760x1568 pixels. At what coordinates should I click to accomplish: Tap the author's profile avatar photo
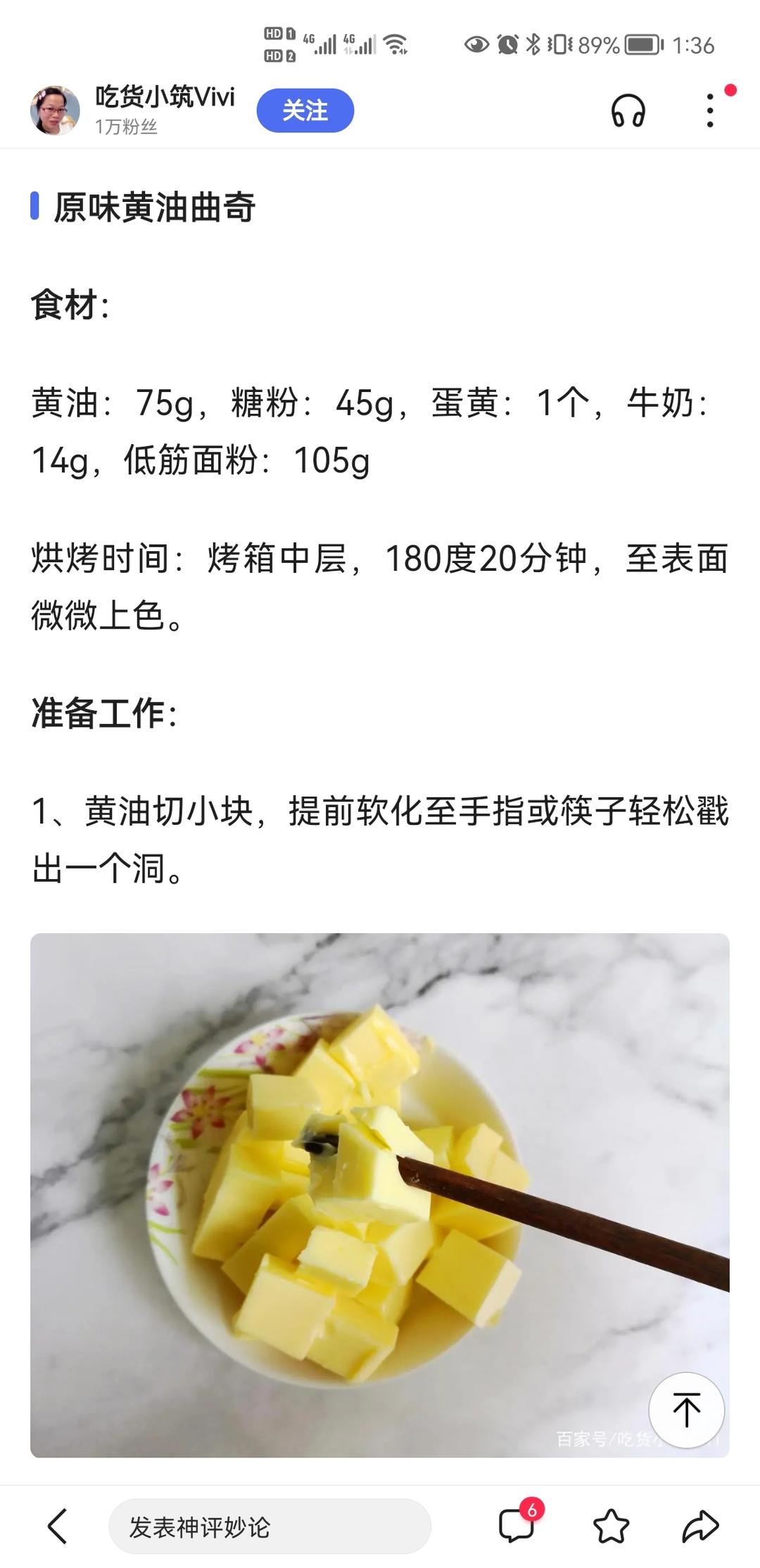click(x=56, y=110)
